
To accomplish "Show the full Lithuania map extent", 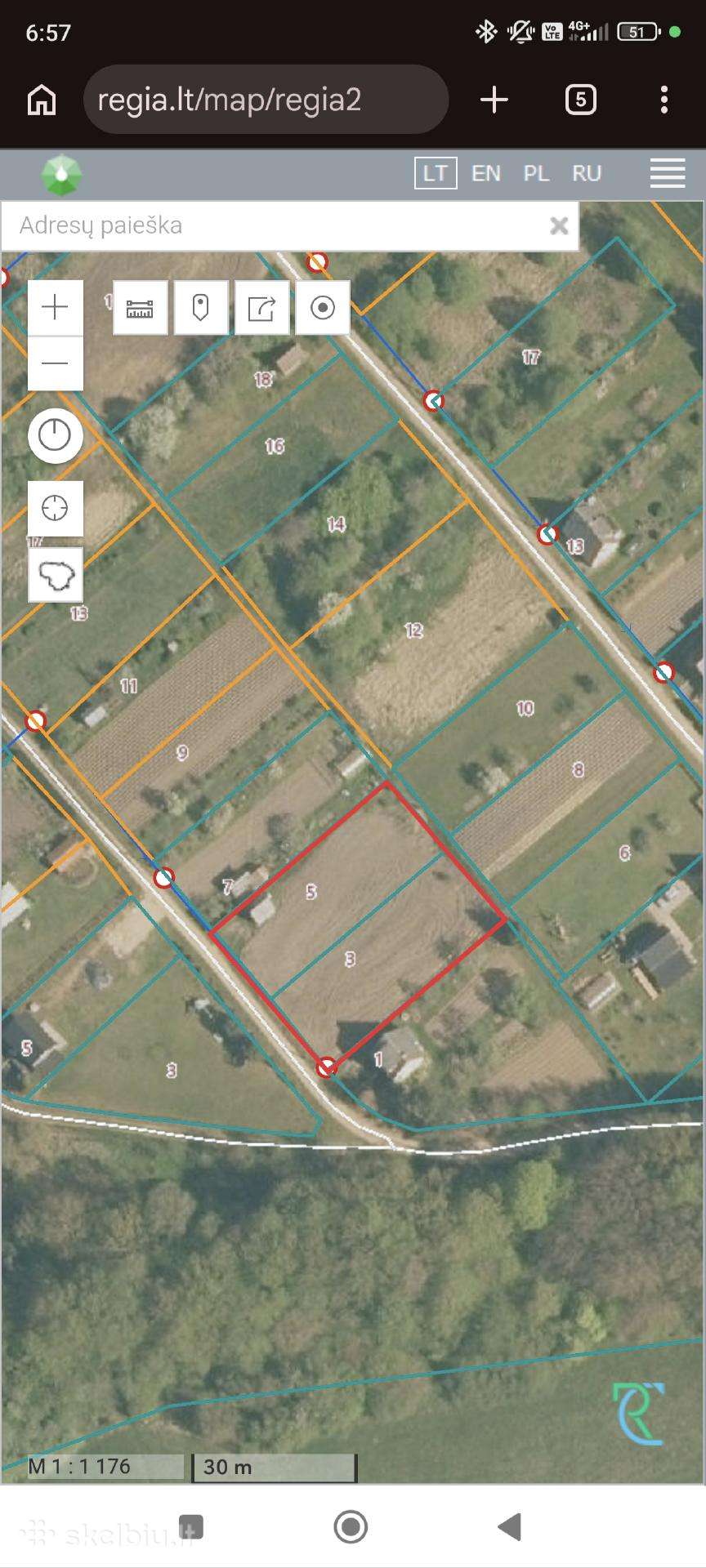I will 56,575.
